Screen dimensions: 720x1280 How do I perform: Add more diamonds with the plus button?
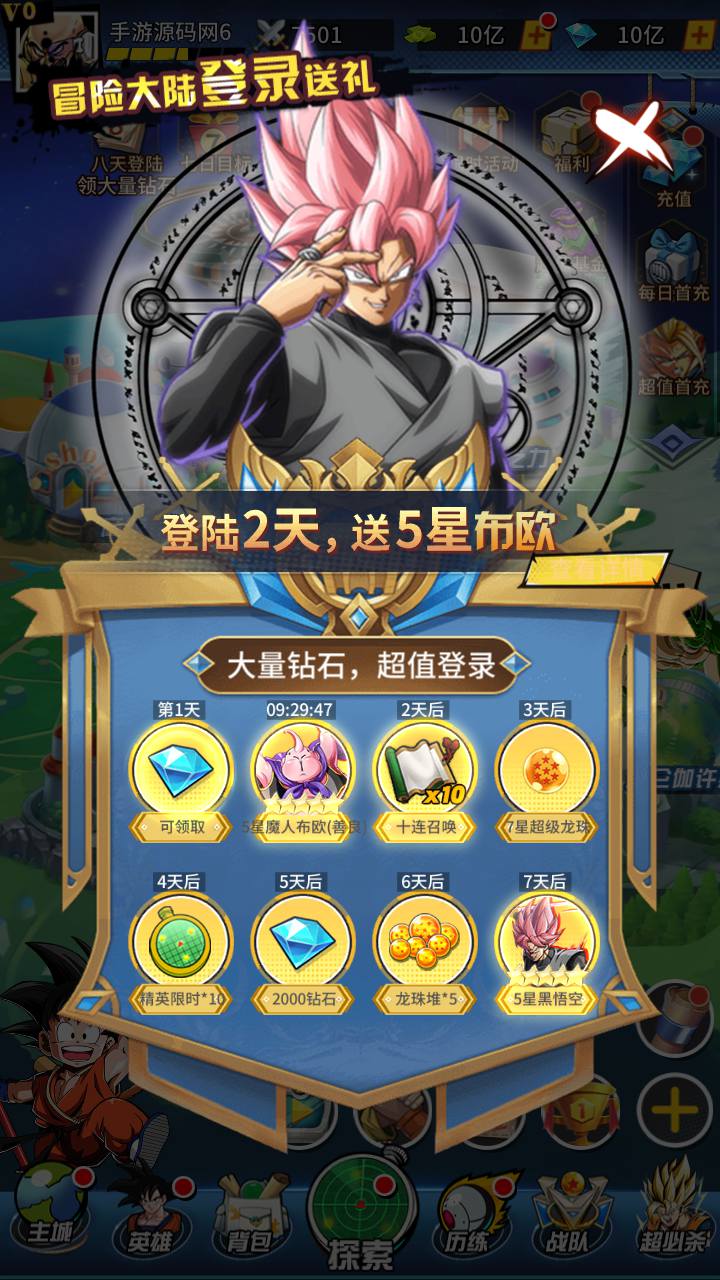(697, 36)
